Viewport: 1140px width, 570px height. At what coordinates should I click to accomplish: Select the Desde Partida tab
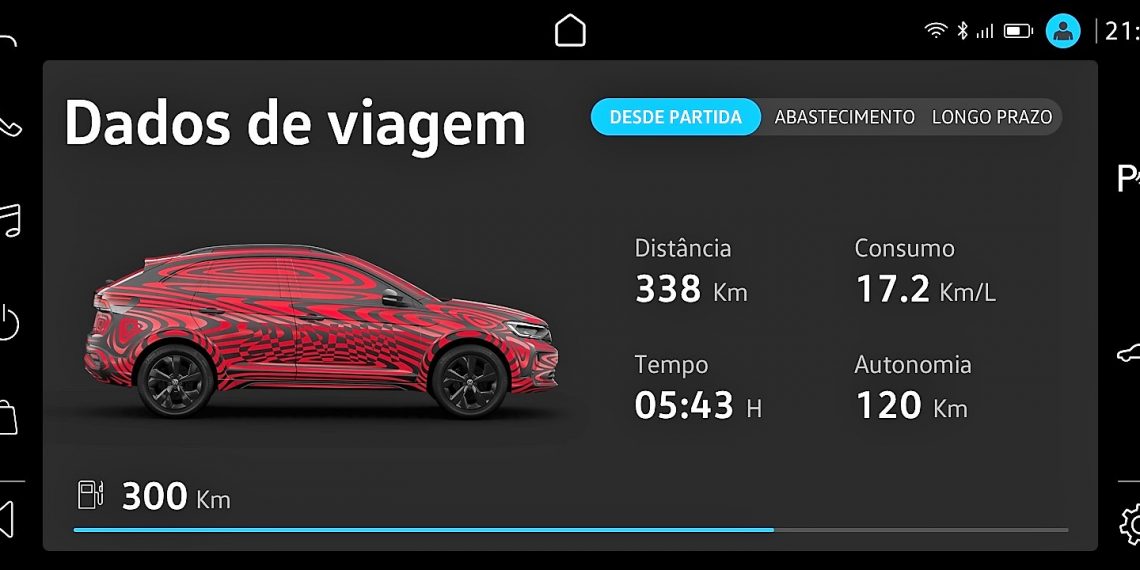tap(675, 117)
